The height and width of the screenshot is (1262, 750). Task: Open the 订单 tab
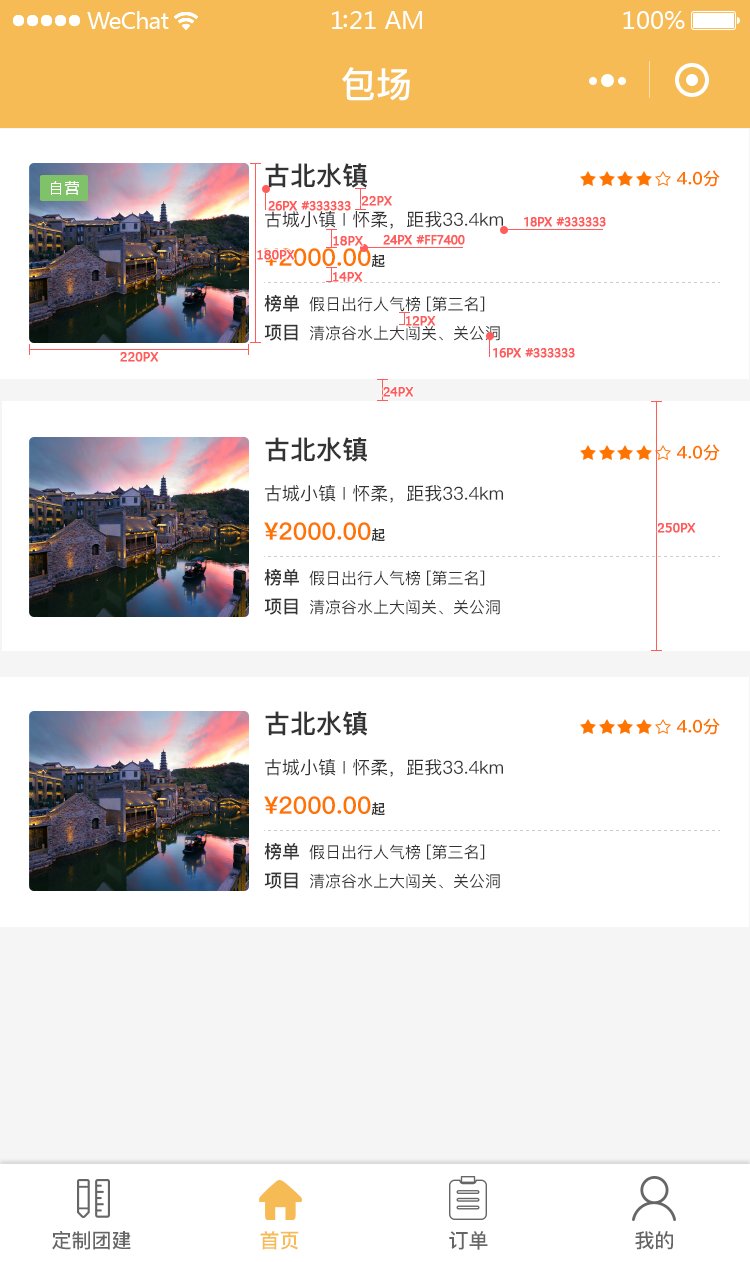coord(467,1213)
